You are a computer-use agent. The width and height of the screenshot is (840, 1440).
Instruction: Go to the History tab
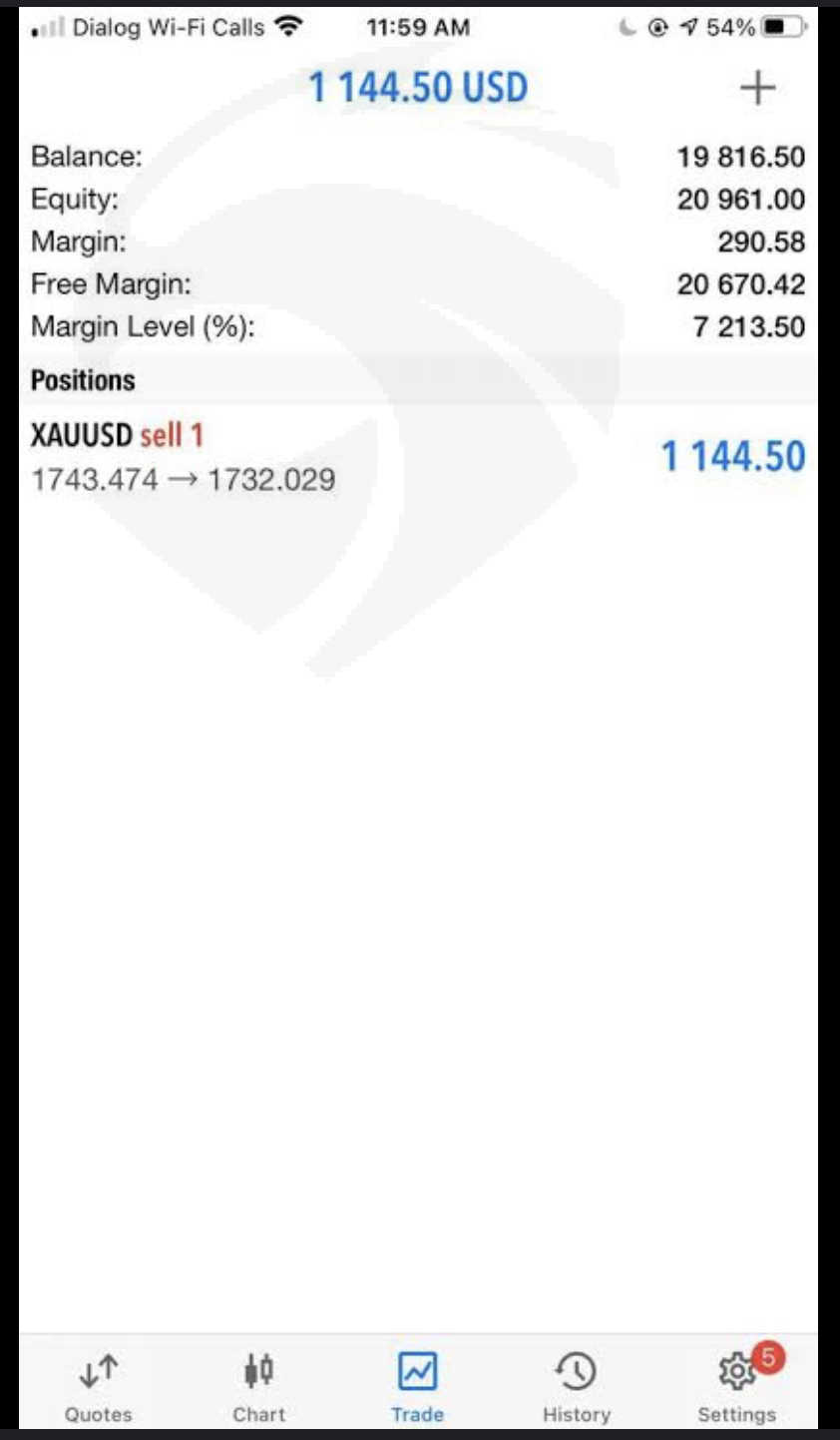point(577,1387)
